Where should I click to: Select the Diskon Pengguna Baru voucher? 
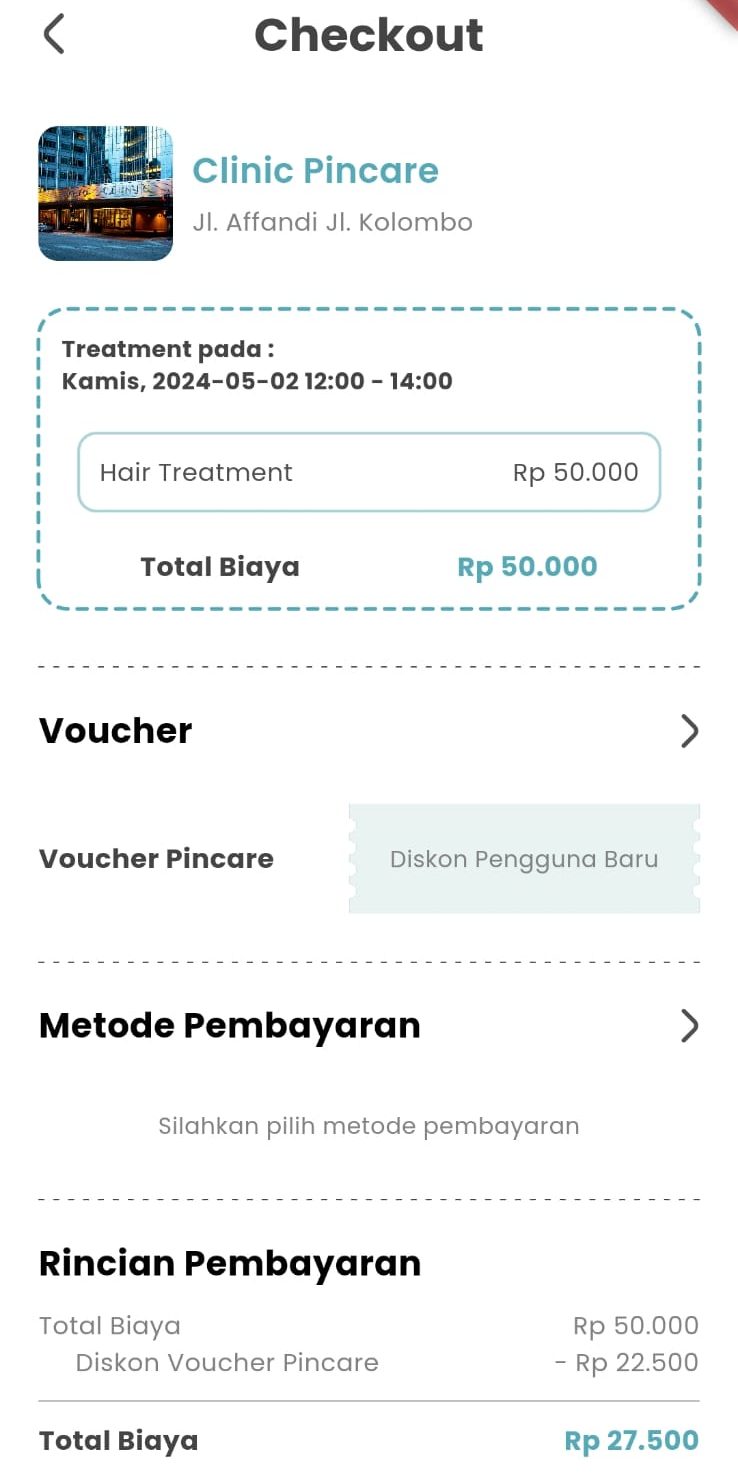pyautogui.click(x=524, y=859)
